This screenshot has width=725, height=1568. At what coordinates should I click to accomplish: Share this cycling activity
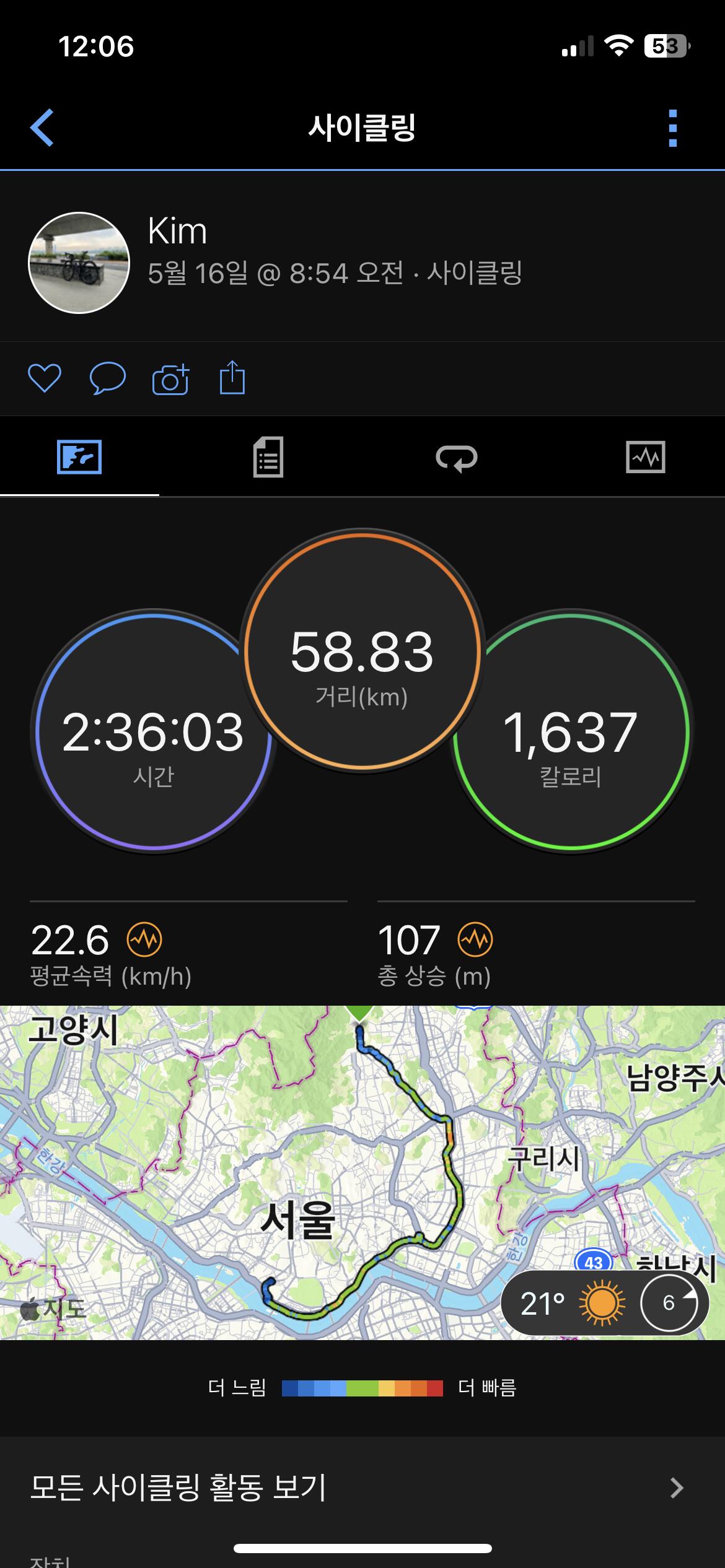tap(232, 377)
